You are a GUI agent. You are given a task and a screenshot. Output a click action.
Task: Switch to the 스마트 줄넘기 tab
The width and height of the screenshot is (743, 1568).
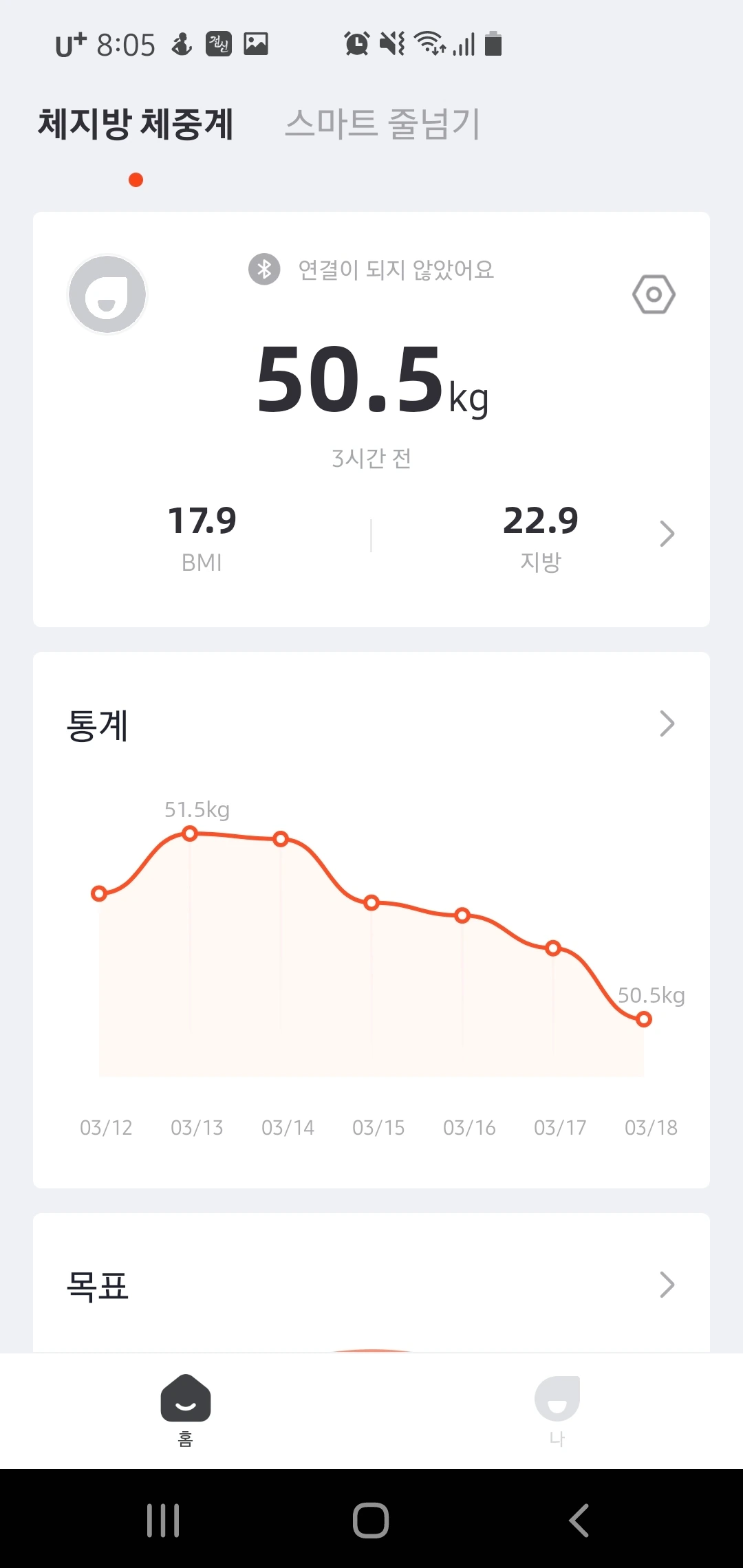tap(383, 124)
